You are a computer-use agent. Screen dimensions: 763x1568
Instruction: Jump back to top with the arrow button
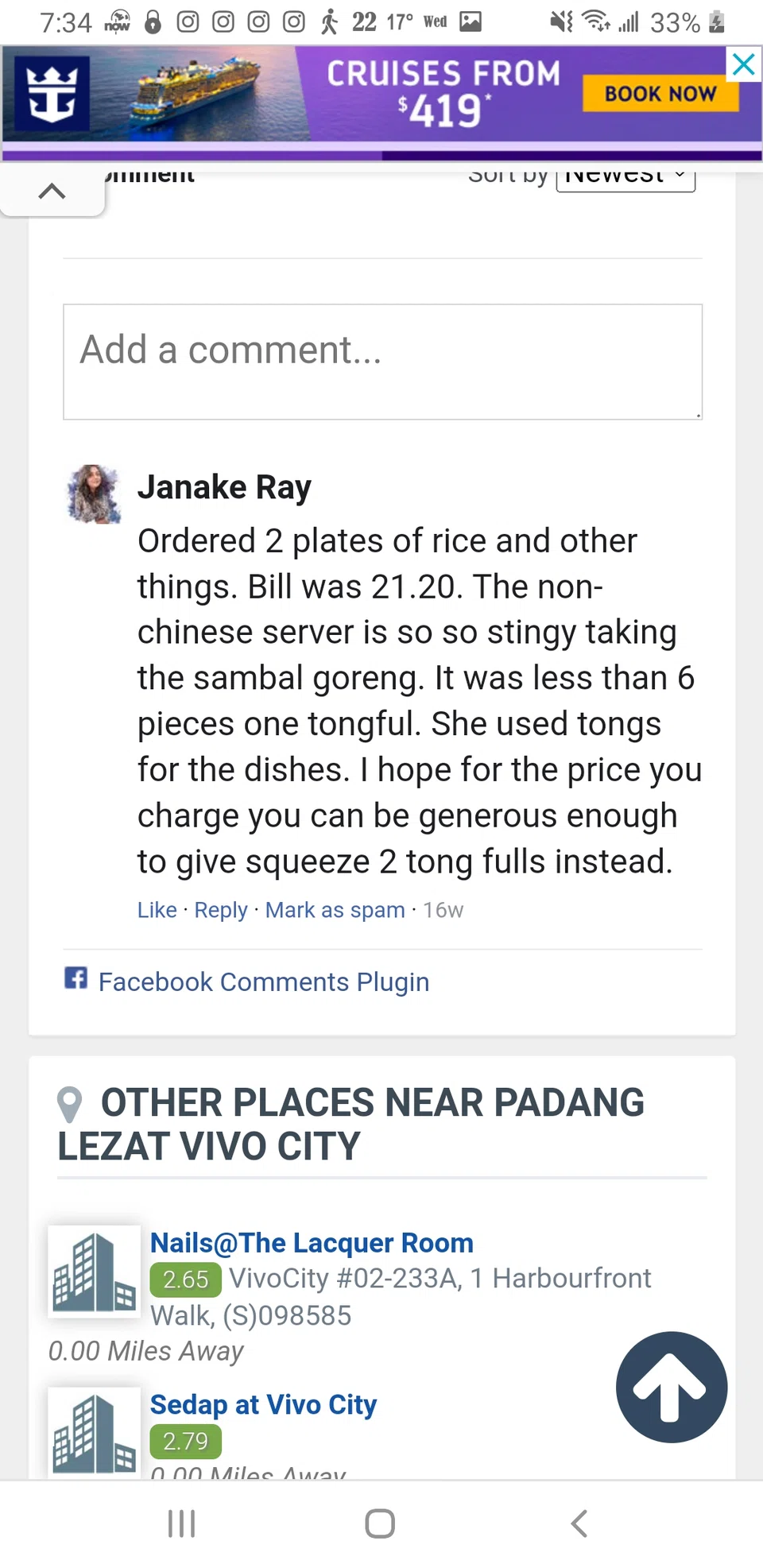[671, 1387]
